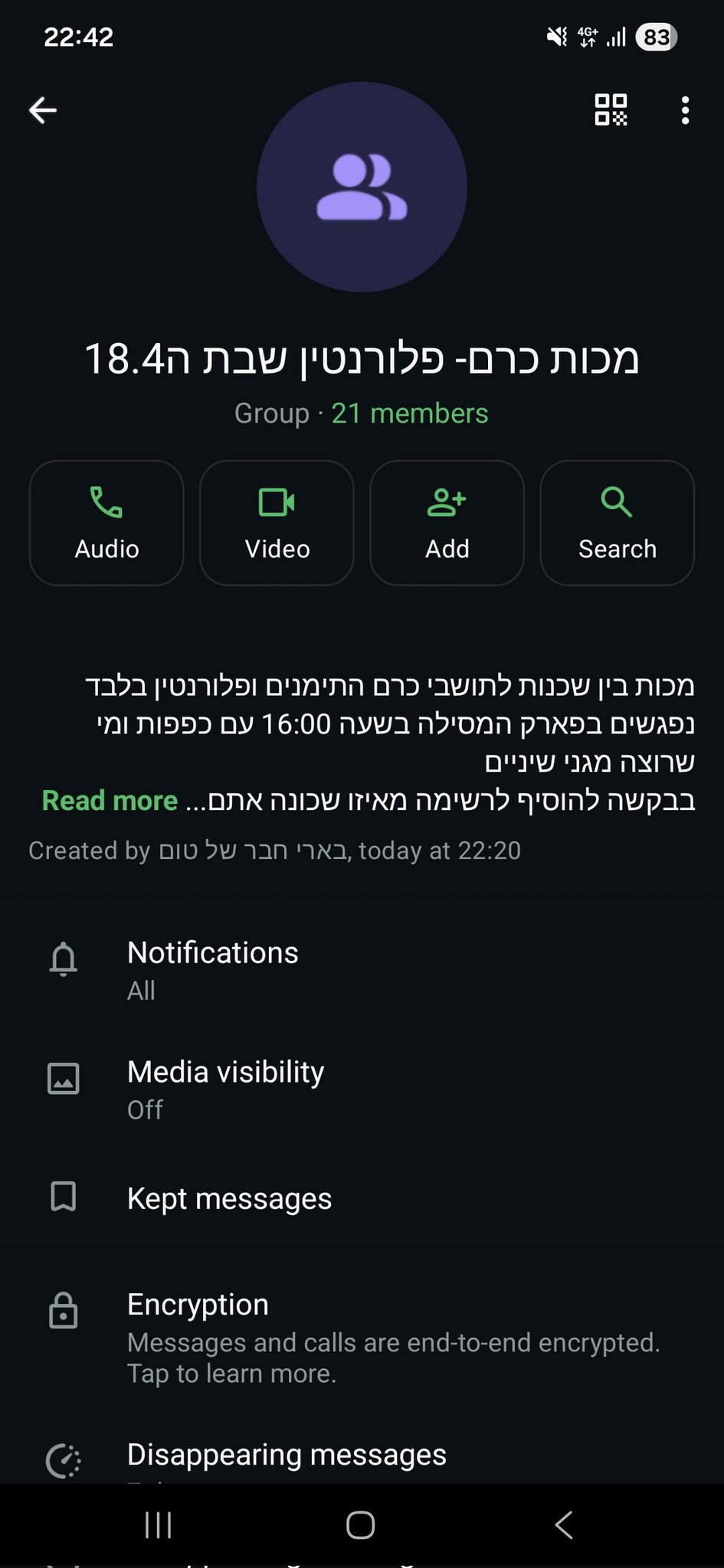The height and width of the screenshot is (1568, 724).
Task: Open the three-dot overflow menu
Action: click(685, 110)
